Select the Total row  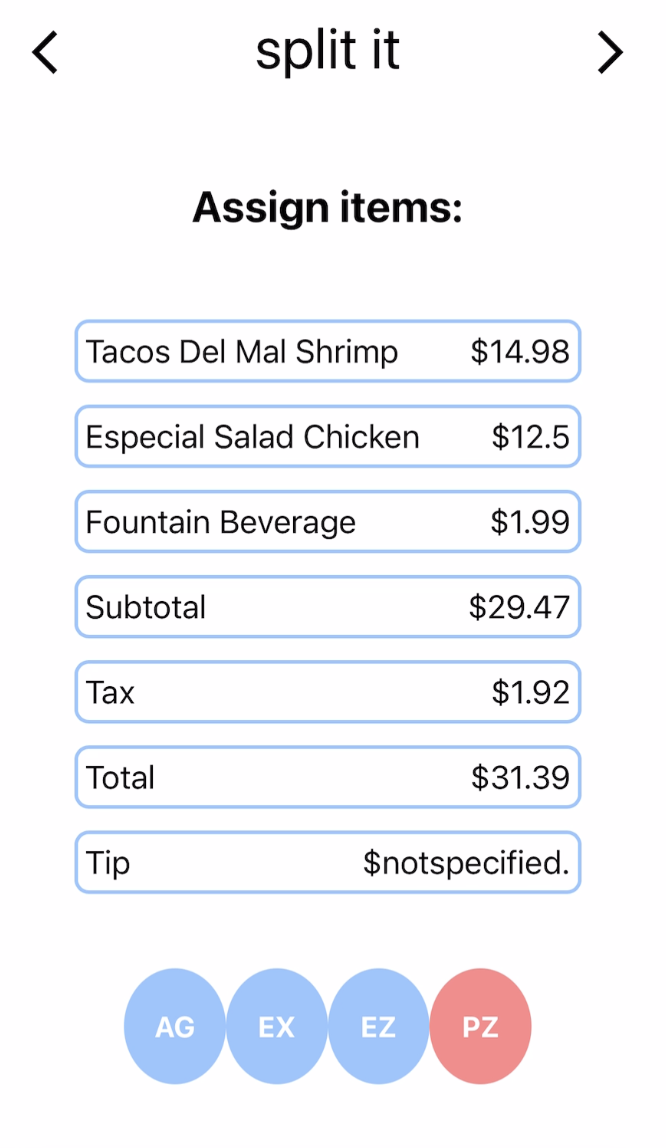[328, 777]
